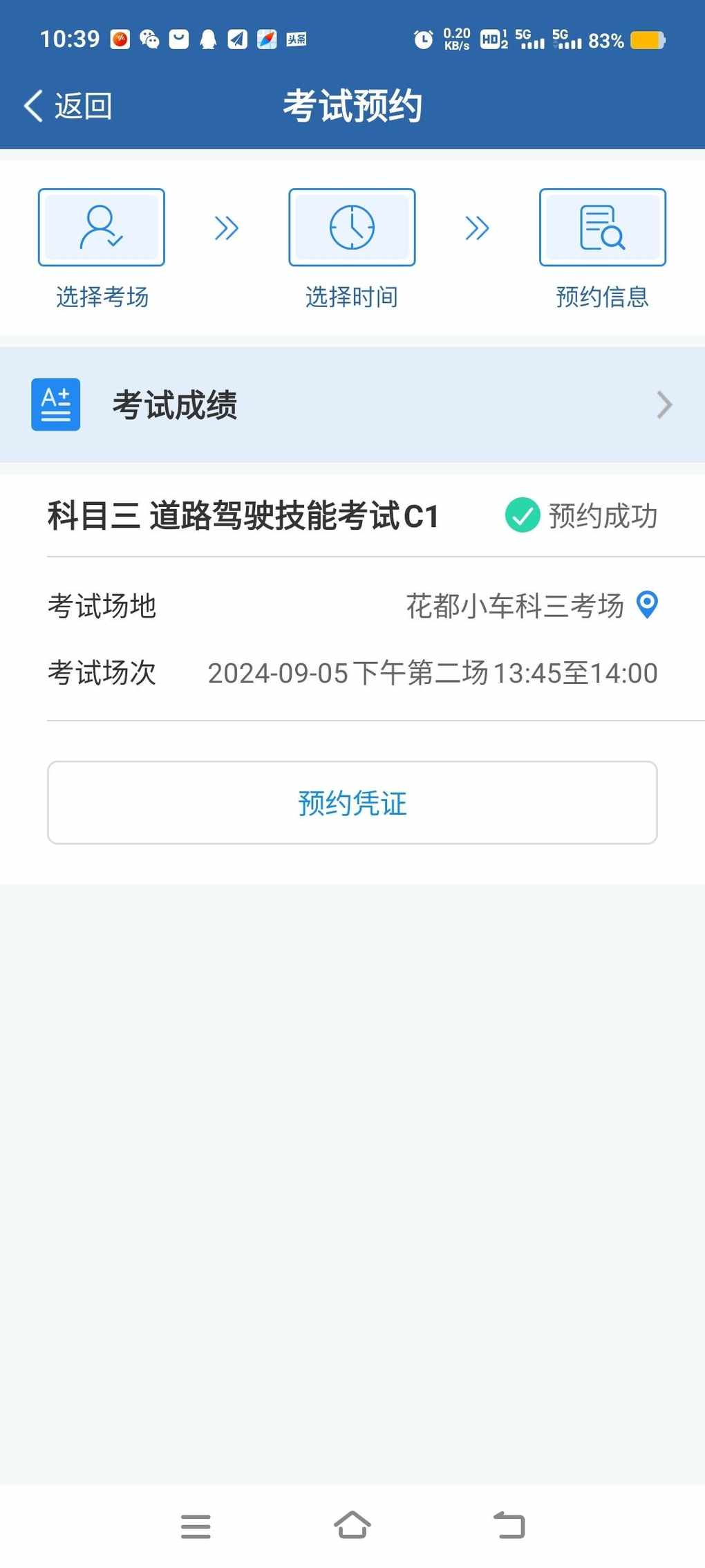Select the 选择时间 step
Image resolution: width=705 pixels, height=1568 pixels.
(352, 249)
